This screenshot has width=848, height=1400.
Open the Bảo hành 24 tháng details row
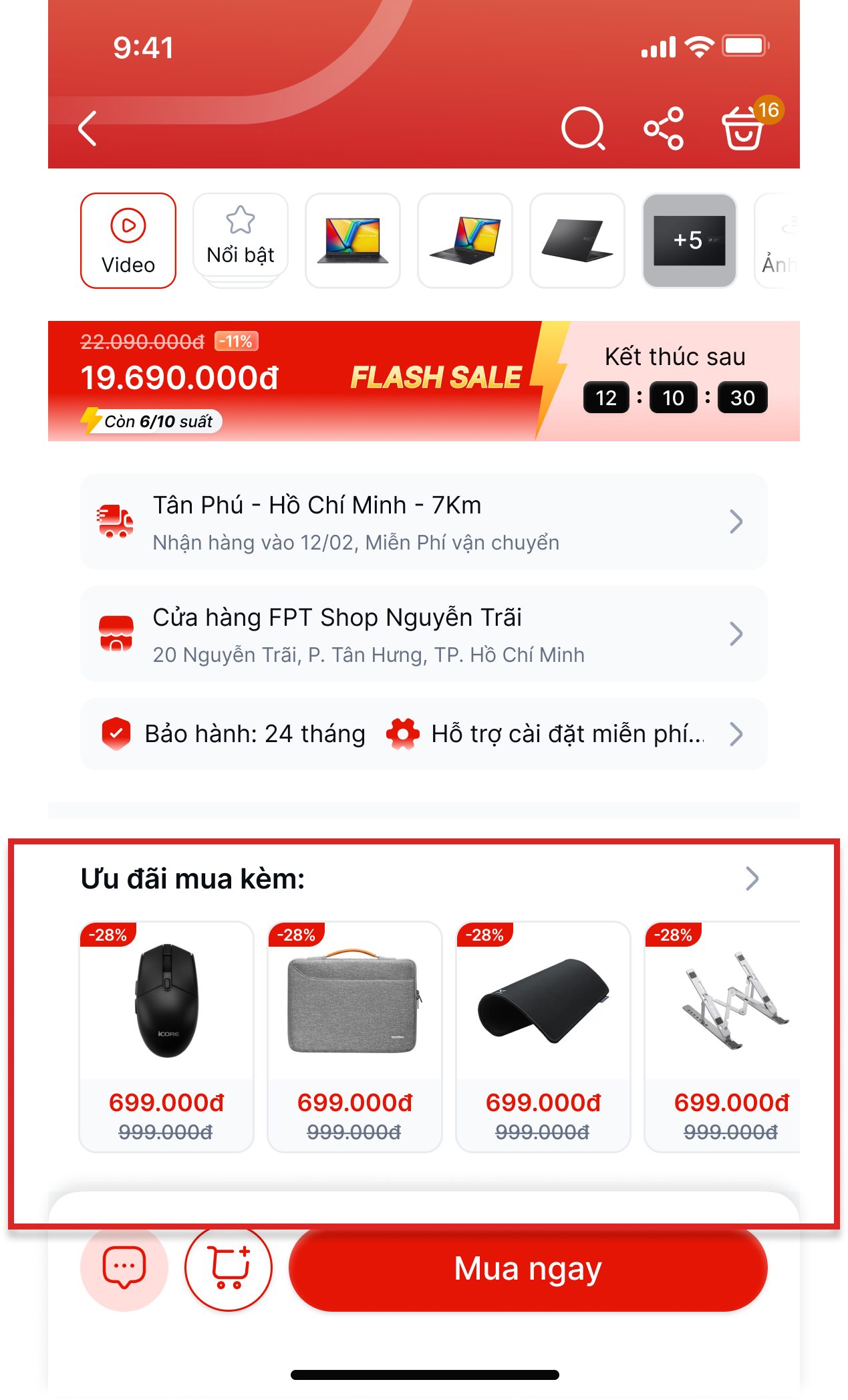click(424, 734)
